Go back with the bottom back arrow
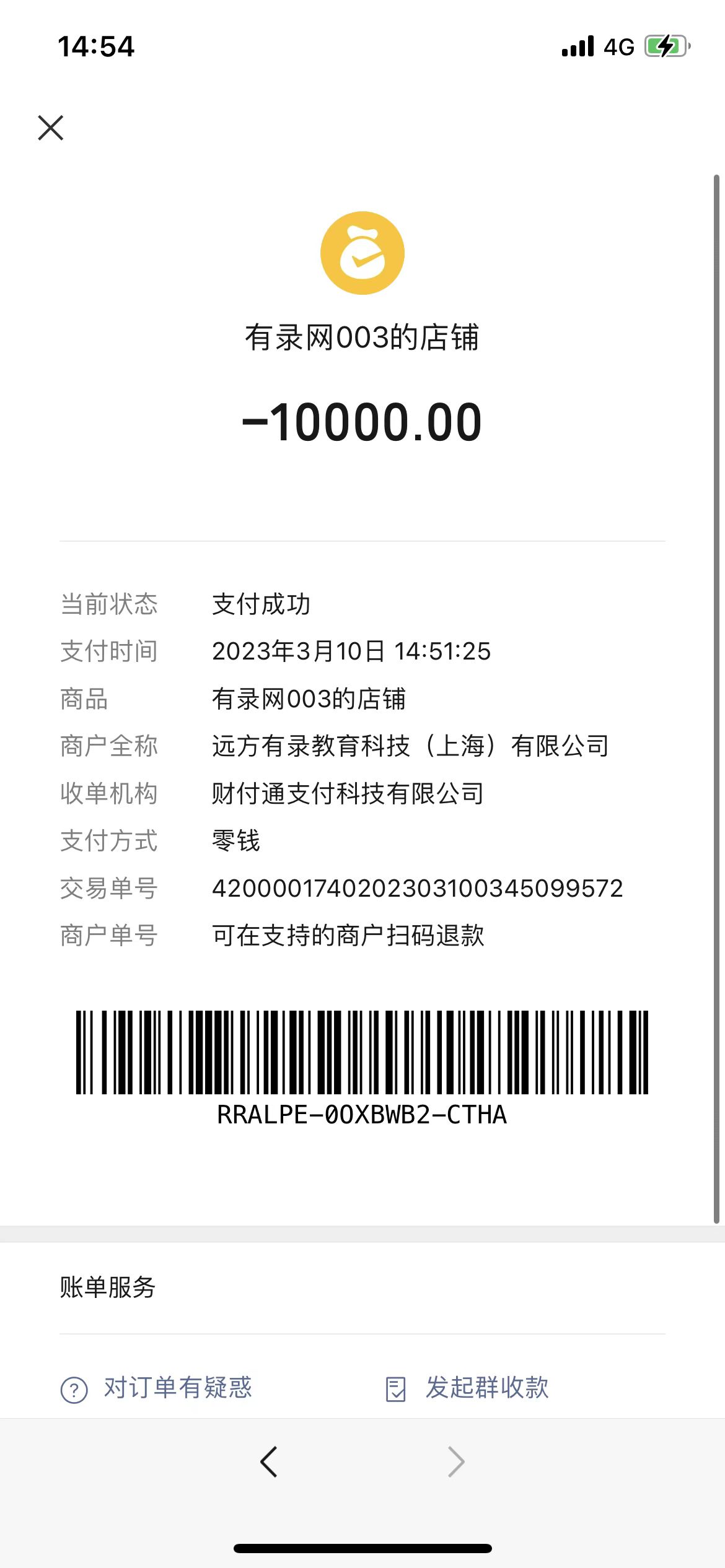This screenshot has width=725, height=1568. point(269,1462)
